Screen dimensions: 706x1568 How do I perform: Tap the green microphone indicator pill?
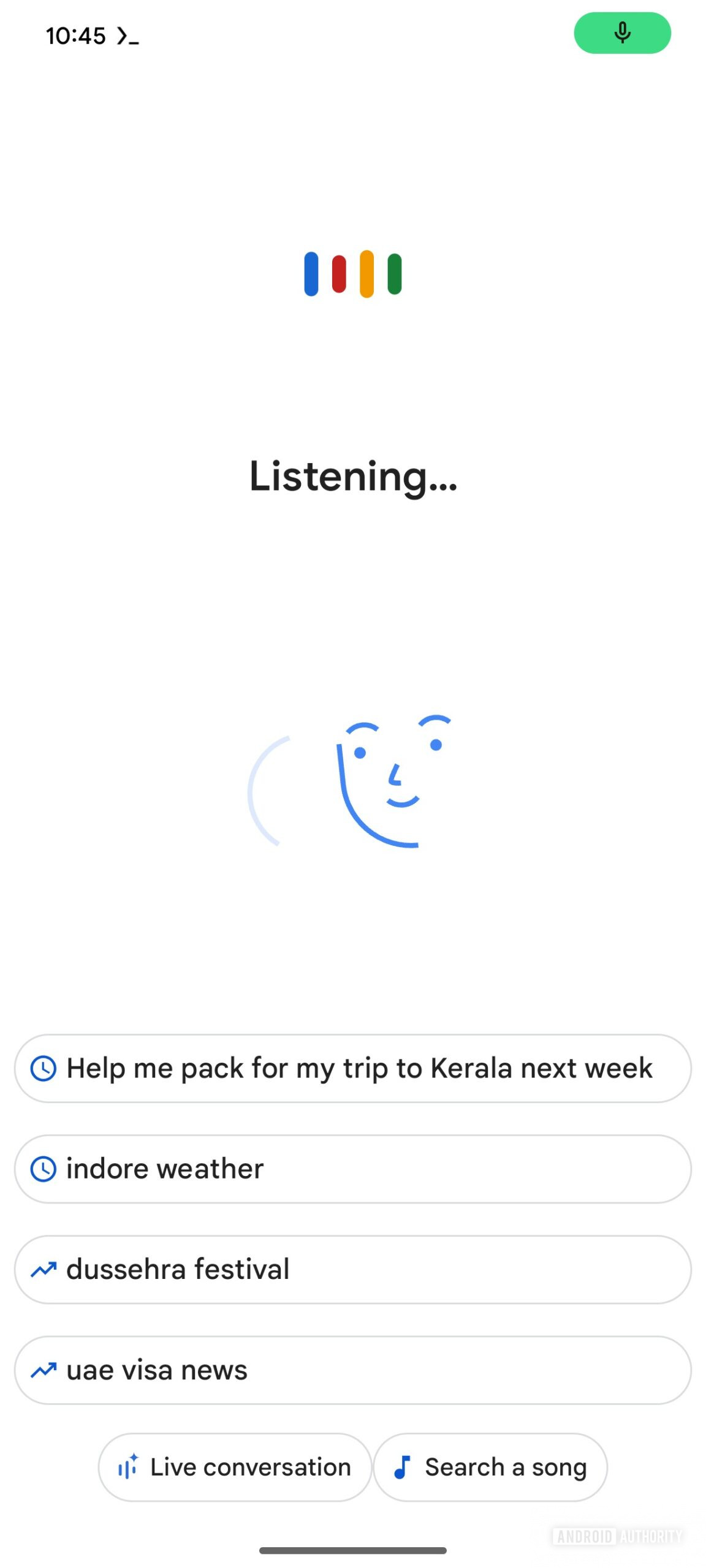[622, 33]
